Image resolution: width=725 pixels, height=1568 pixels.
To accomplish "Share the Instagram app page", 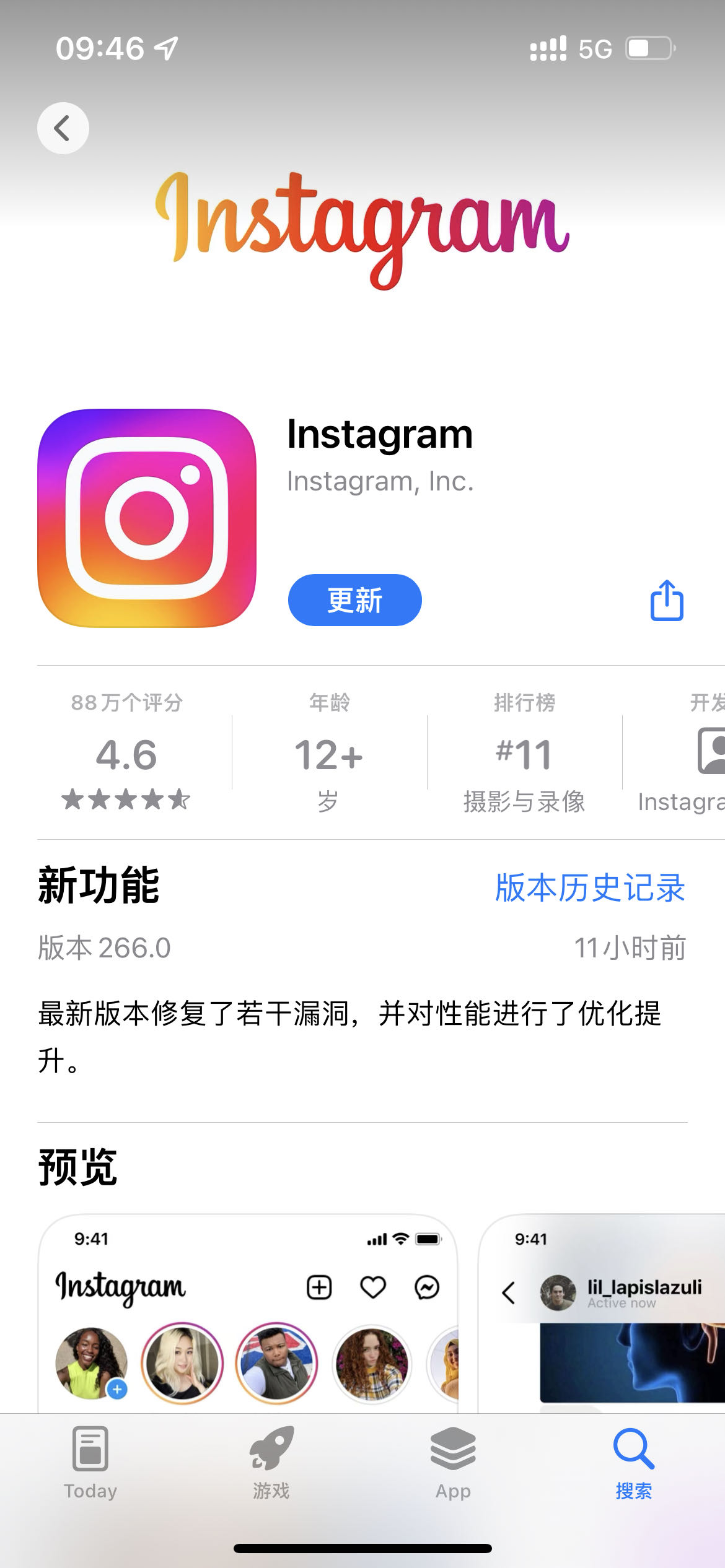I will [667, 600].
